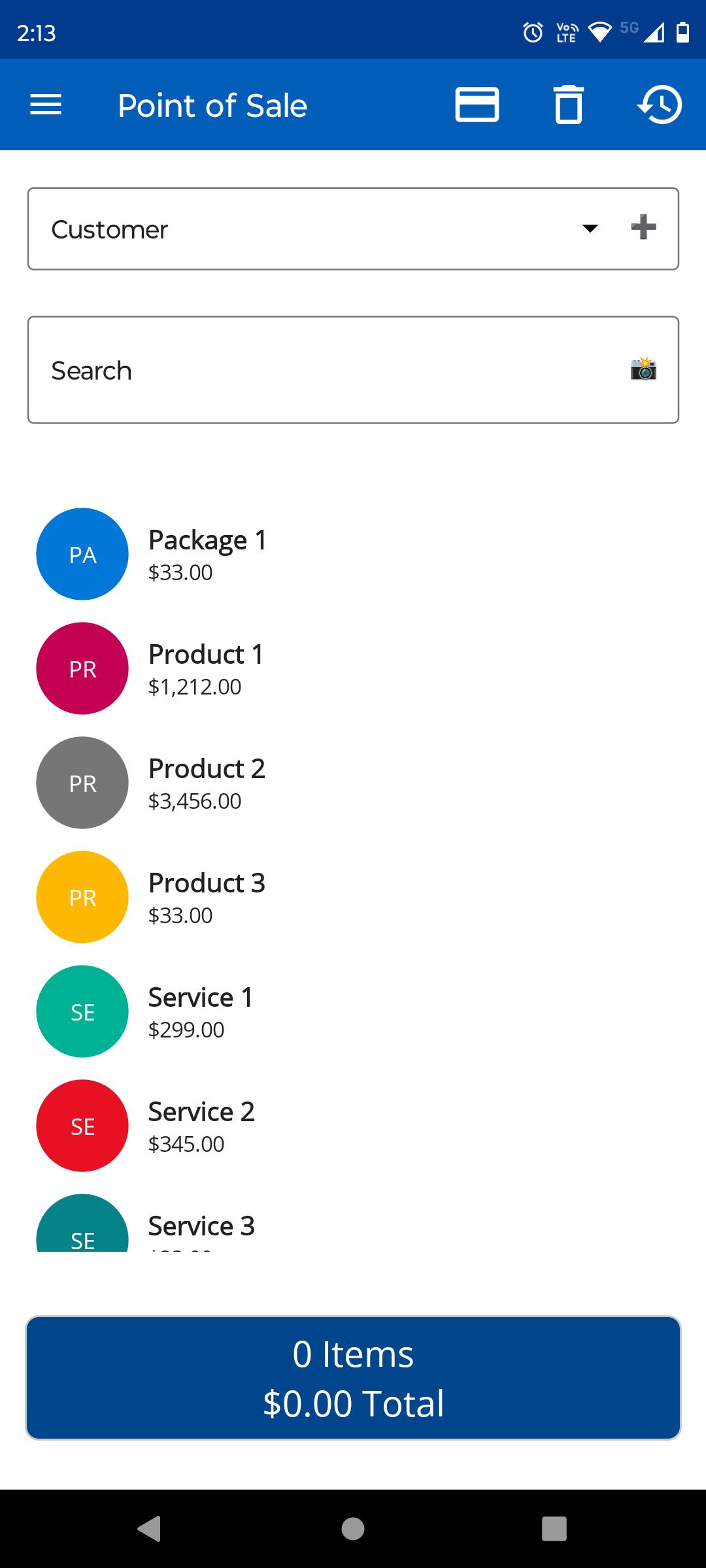Open the 0 Items $0.00 Total cart
706x1568 pixels.
[353, 1378]
